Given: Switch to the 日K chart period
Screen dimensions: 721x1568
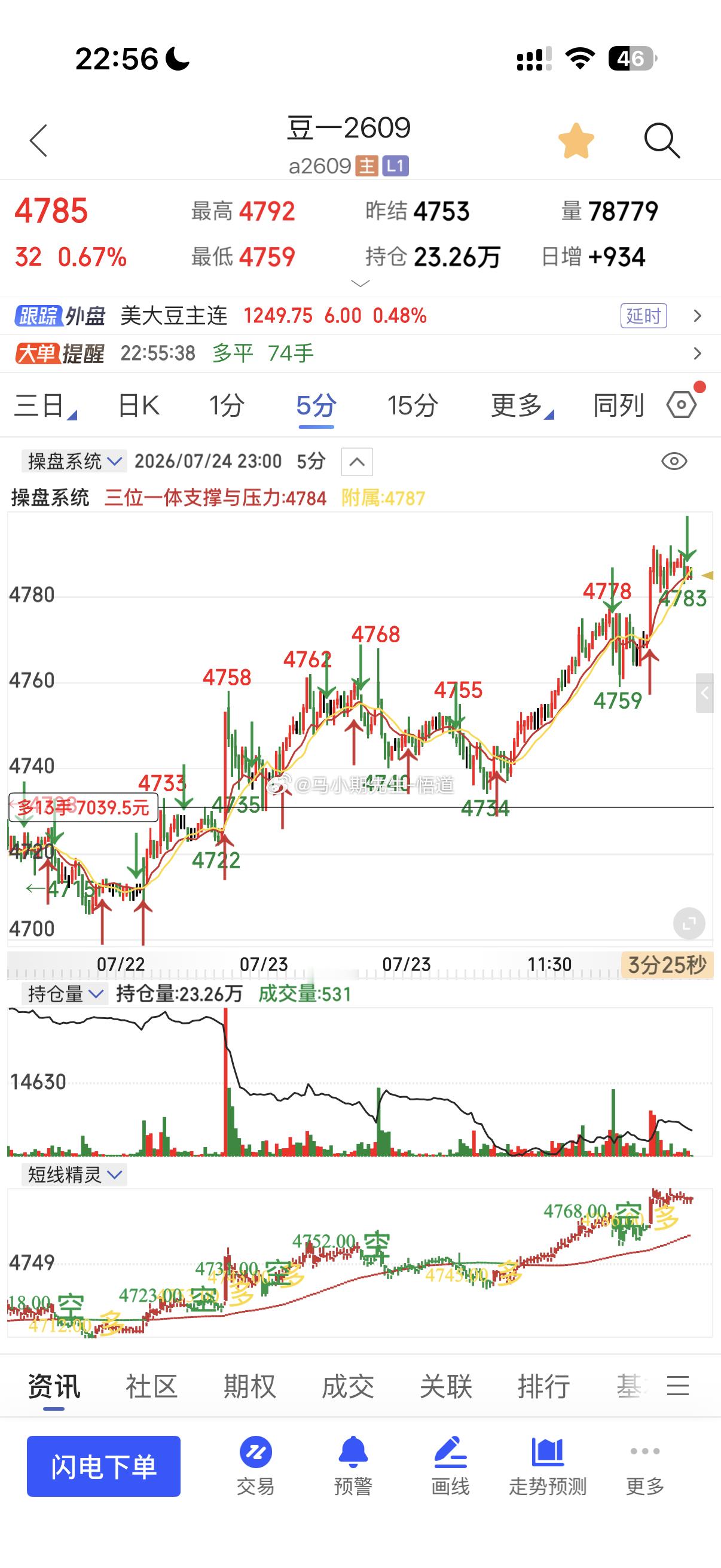Looking at the screenshot, I should point(139,405).
